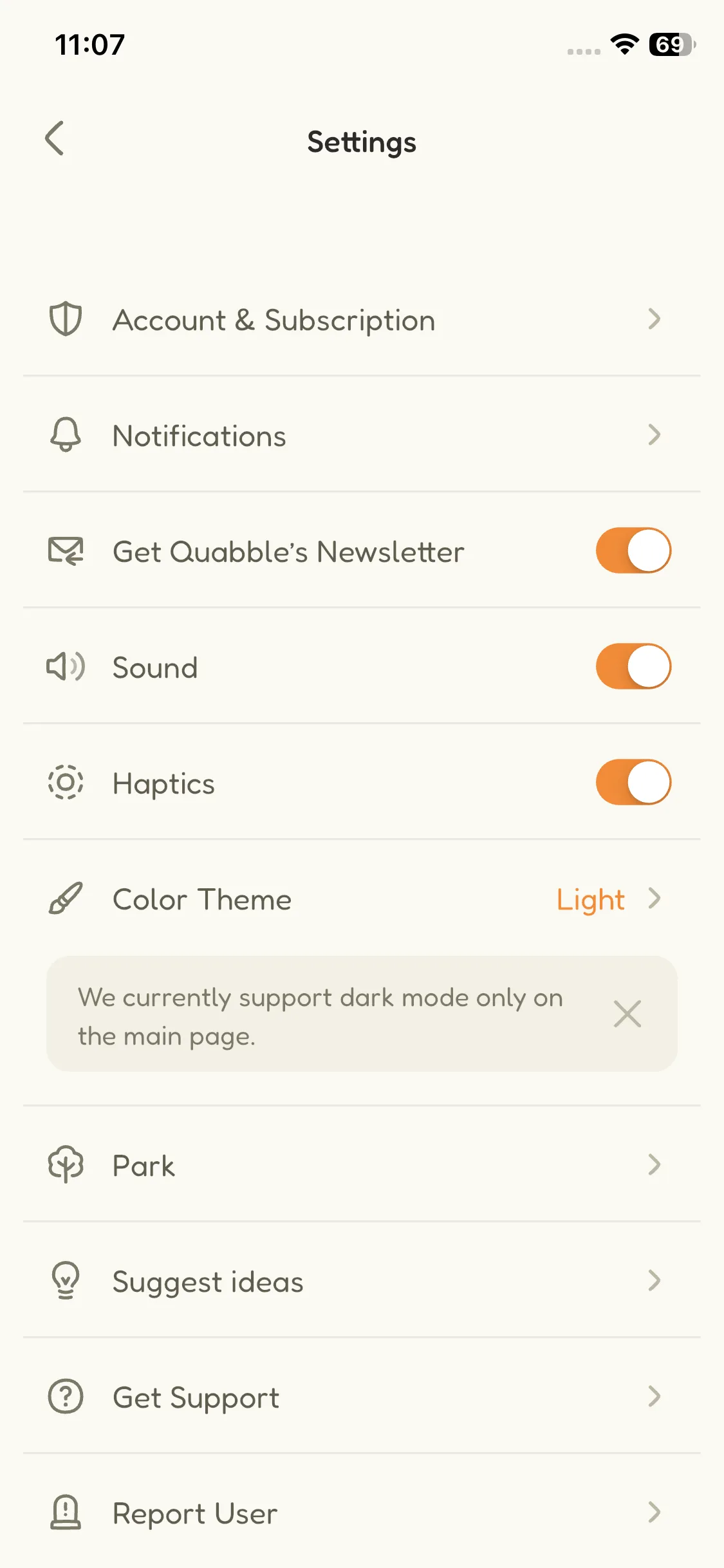Dismiss the dark mode notice

click(x=627, y=1014)
